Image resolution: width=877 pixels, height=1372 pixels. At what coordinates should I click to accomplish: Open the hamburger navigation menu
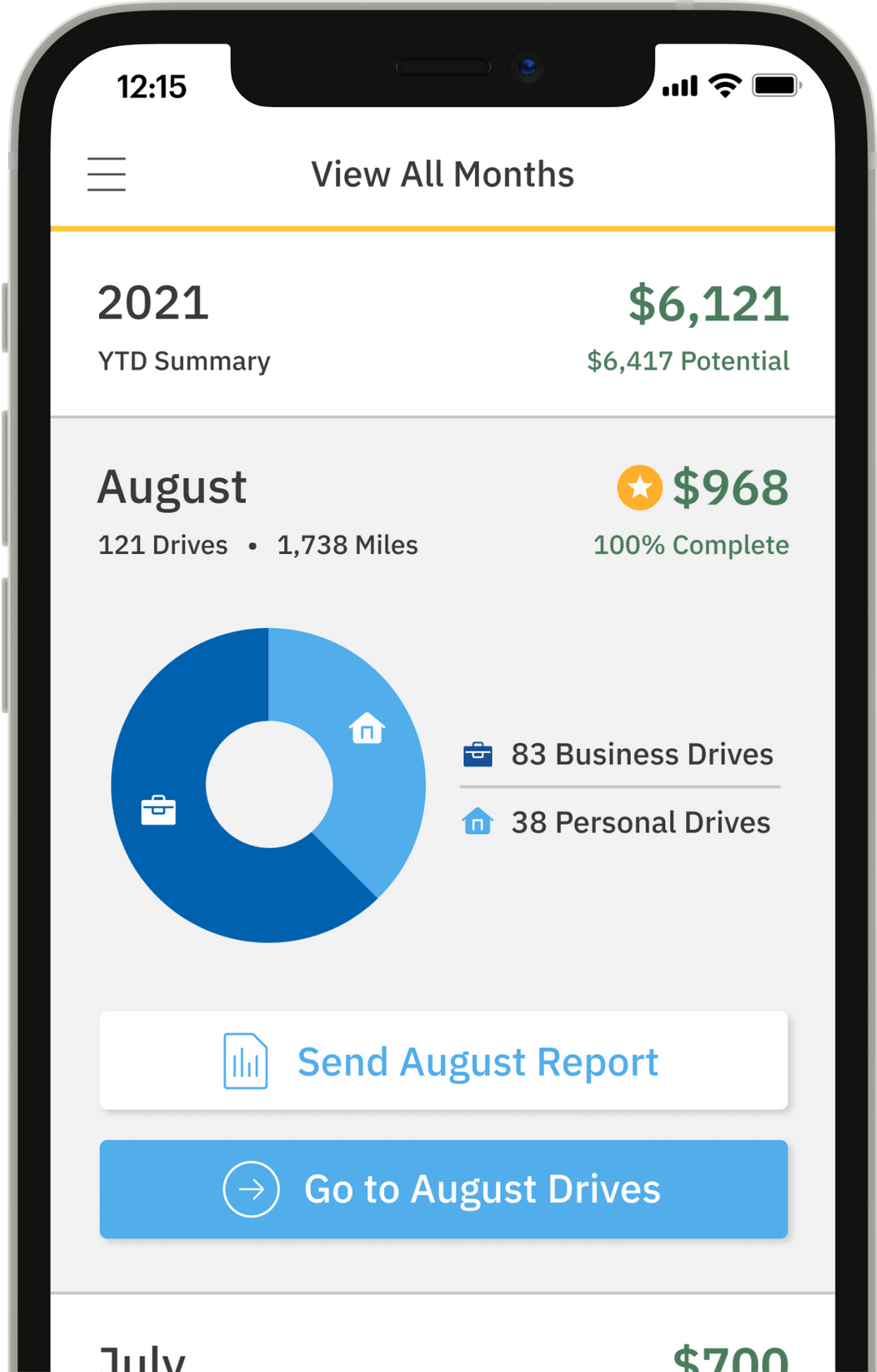pyautogui.click(x=106, y=174)
